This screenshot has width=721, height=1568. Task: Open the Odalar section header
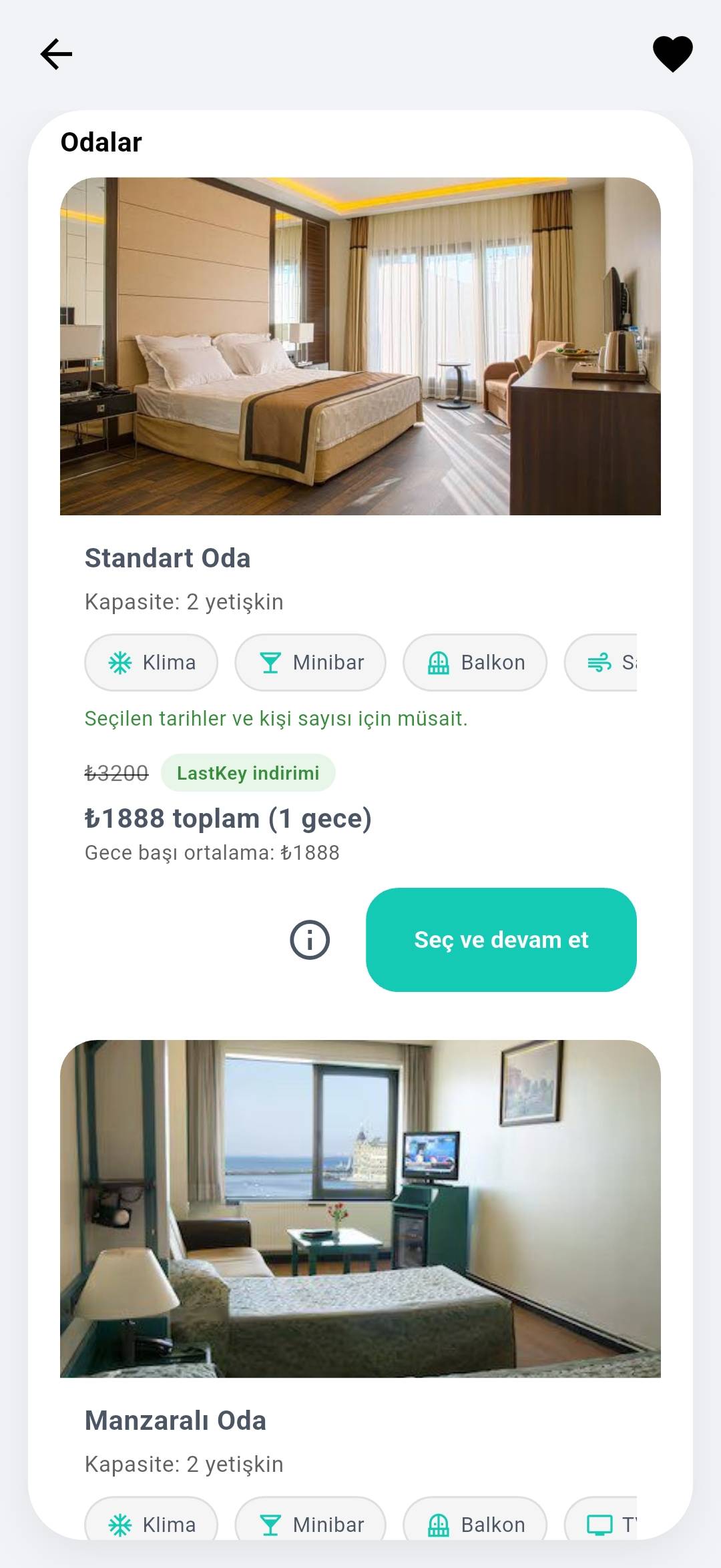100,141
